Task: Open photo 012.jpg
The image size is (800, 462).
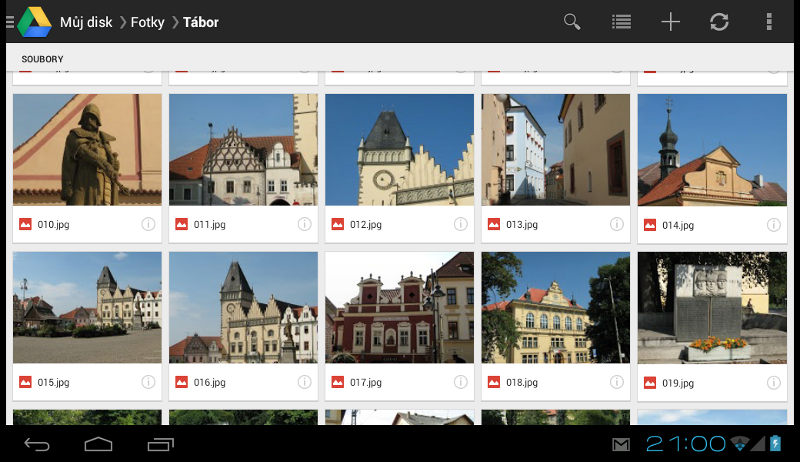Action: (x=399, y=150)
